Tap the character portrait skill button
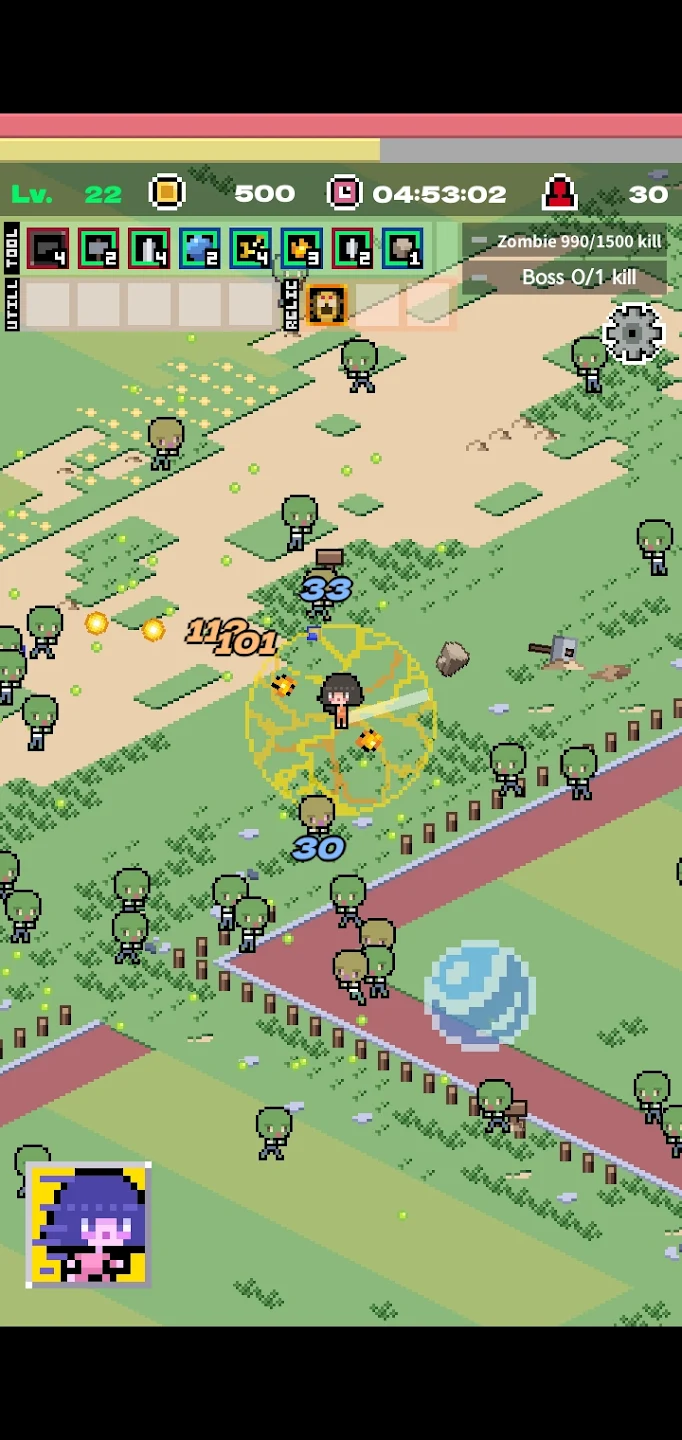This screenshot has width=682, height=1440. click(x=88, y=1224)
